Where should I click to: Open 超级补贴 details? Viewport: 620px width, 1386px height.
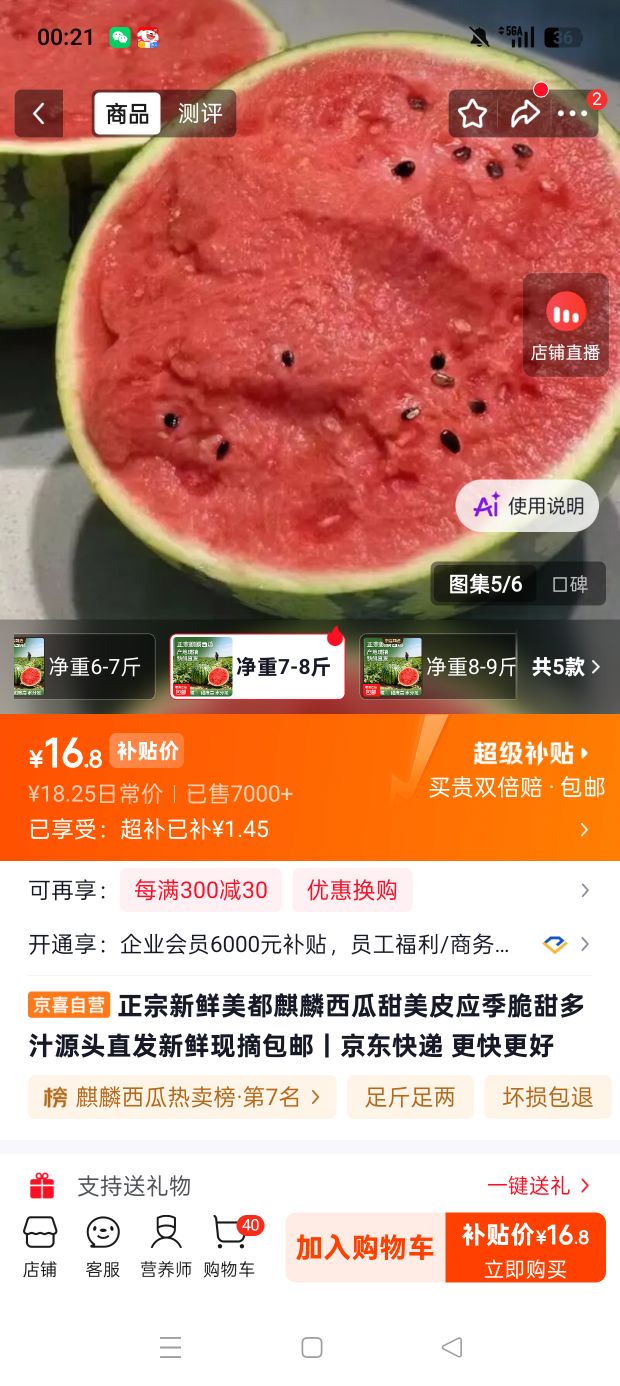(x=531, y=753)
